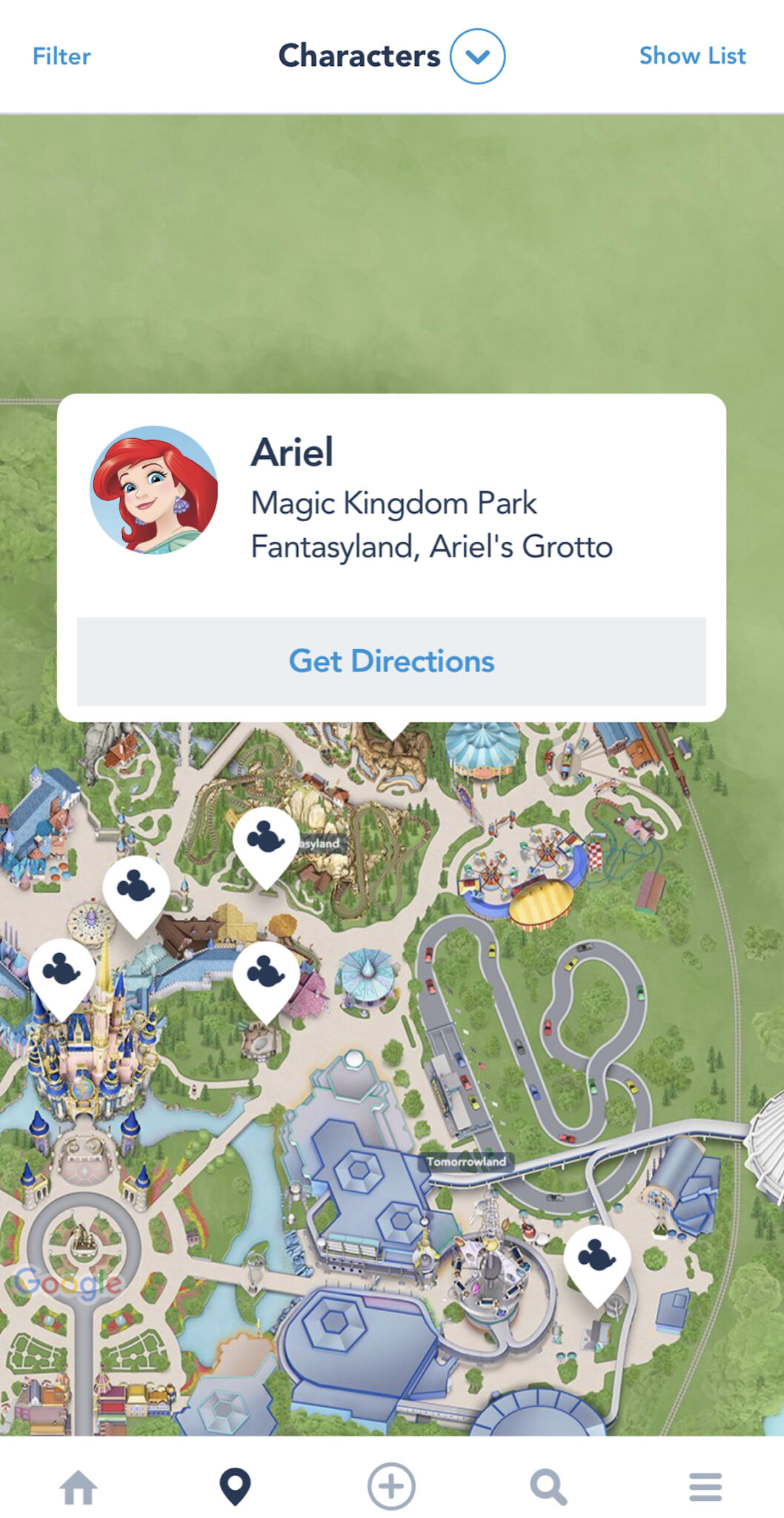The image size is (784, 1518).
Task: Open the hamburger menu icon
Action: click(x=705, y=1486)
